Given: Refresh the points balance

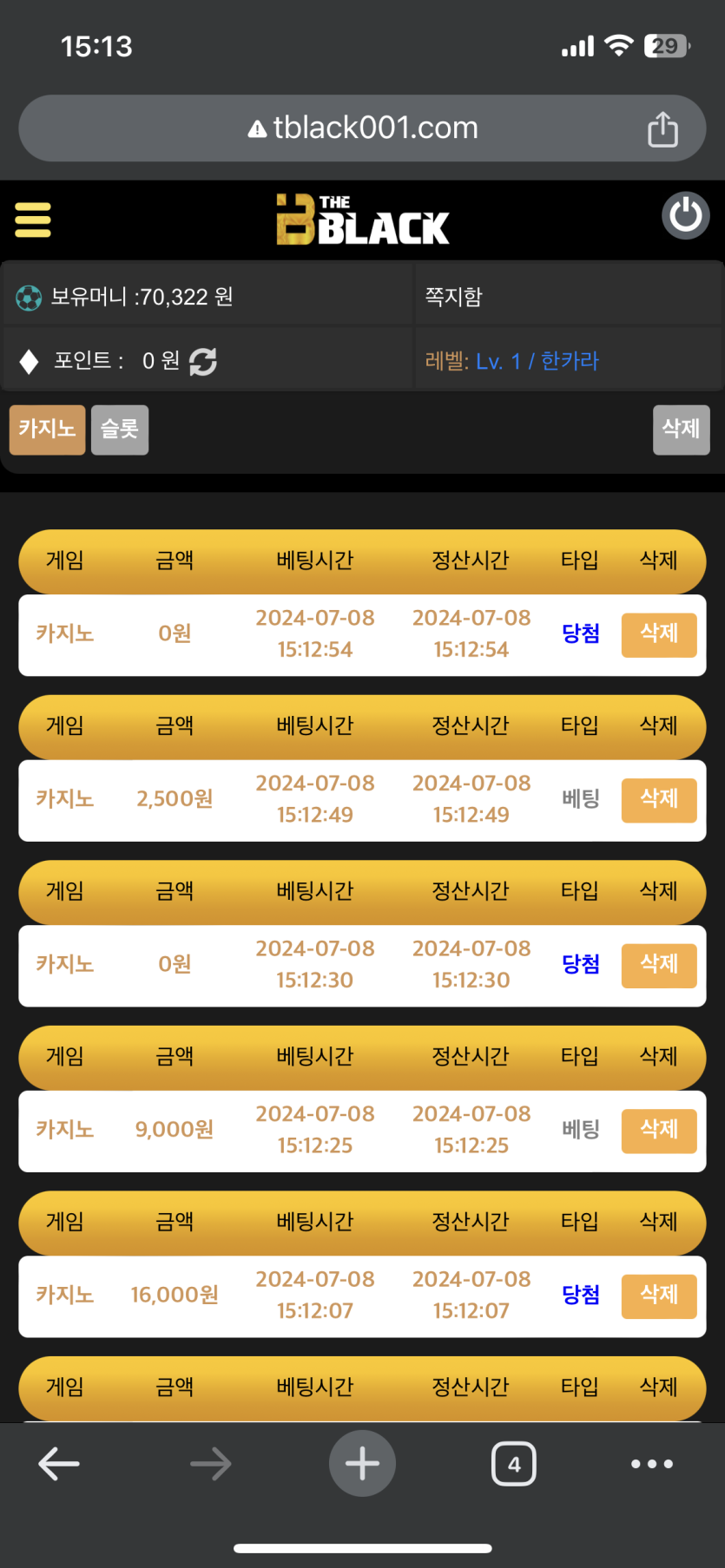Looking at the screenshot, I should pyautogui.click(x=203, y=361).
